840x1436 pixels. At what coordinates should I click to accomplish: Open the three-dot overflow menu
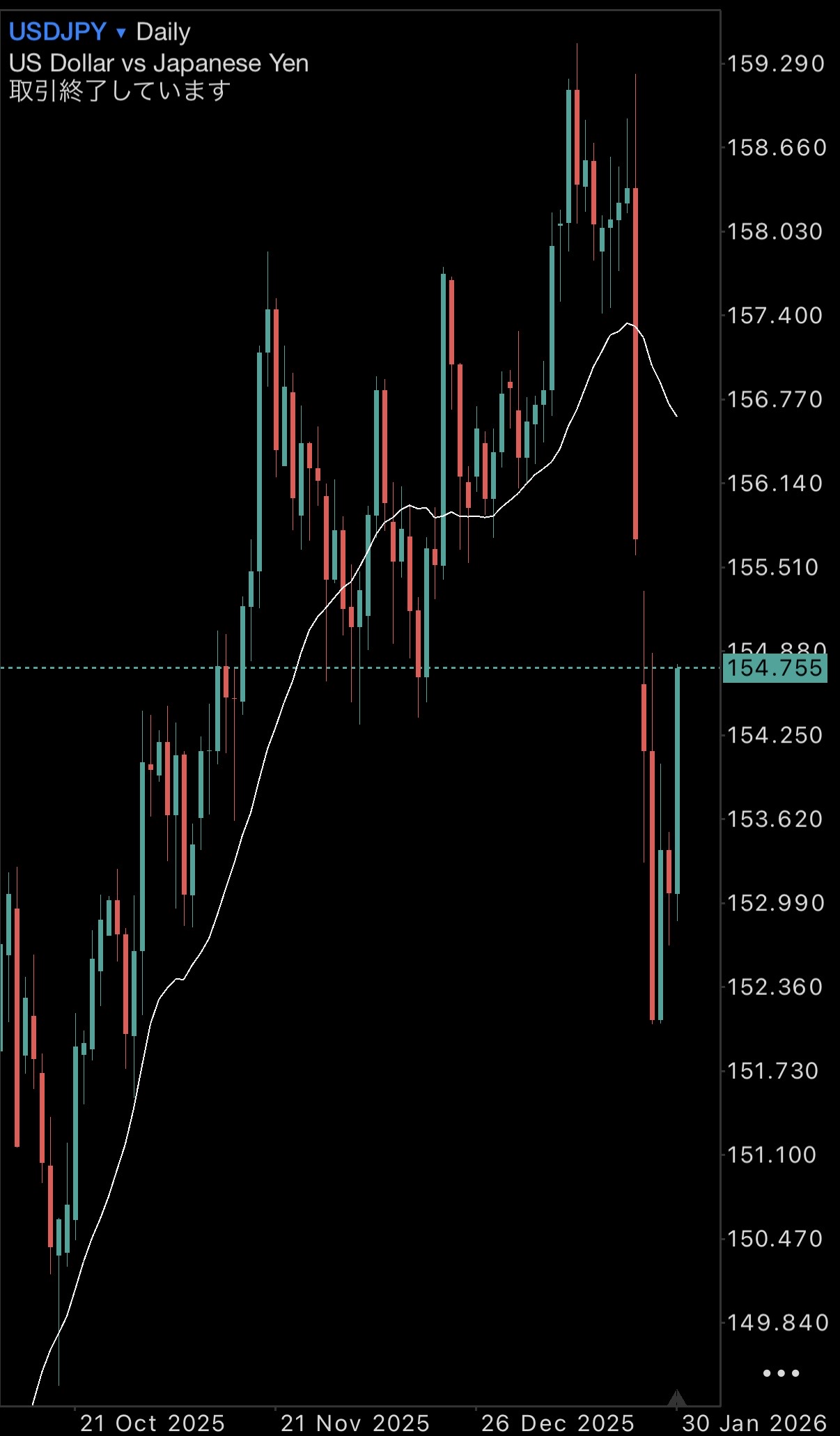pyautogui.click(x=781, y=1373)
